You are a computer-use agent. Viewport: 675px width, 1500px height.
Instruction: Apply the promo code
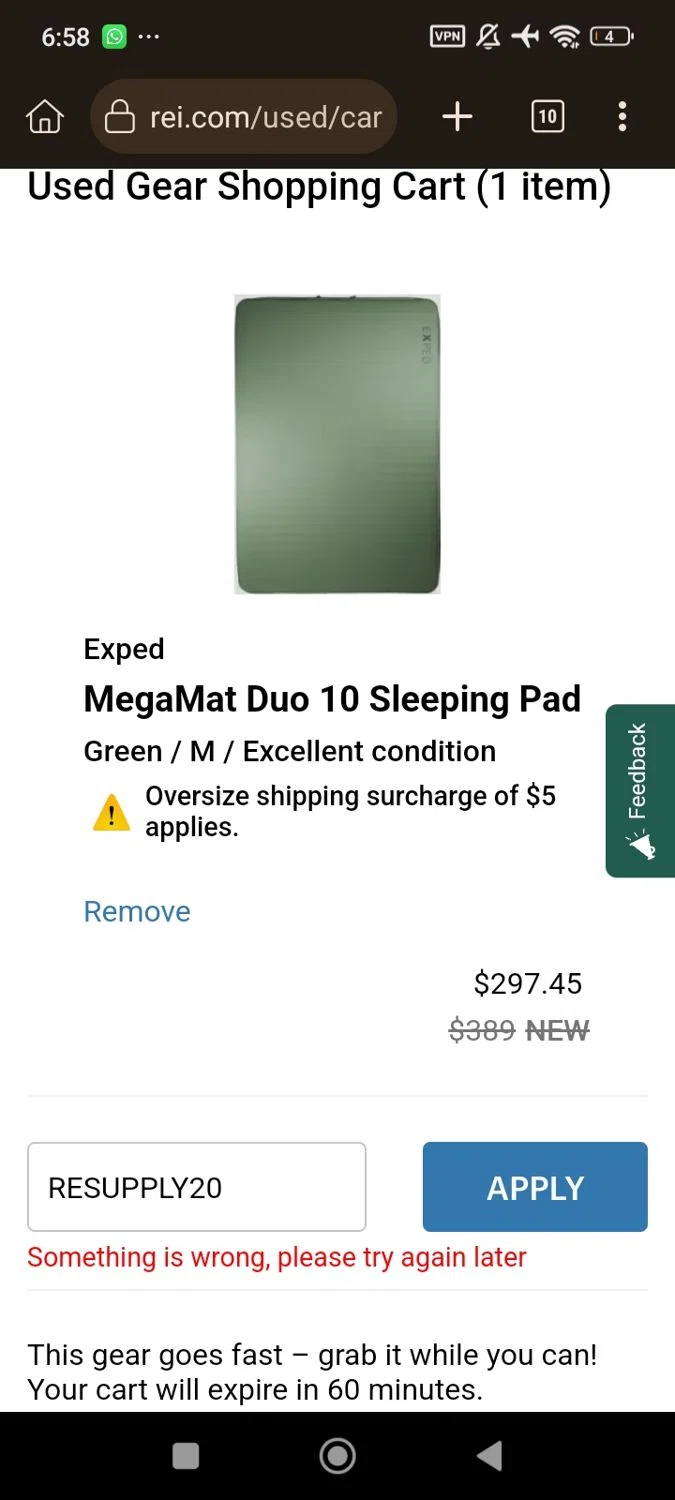(x=535, y=1187)
